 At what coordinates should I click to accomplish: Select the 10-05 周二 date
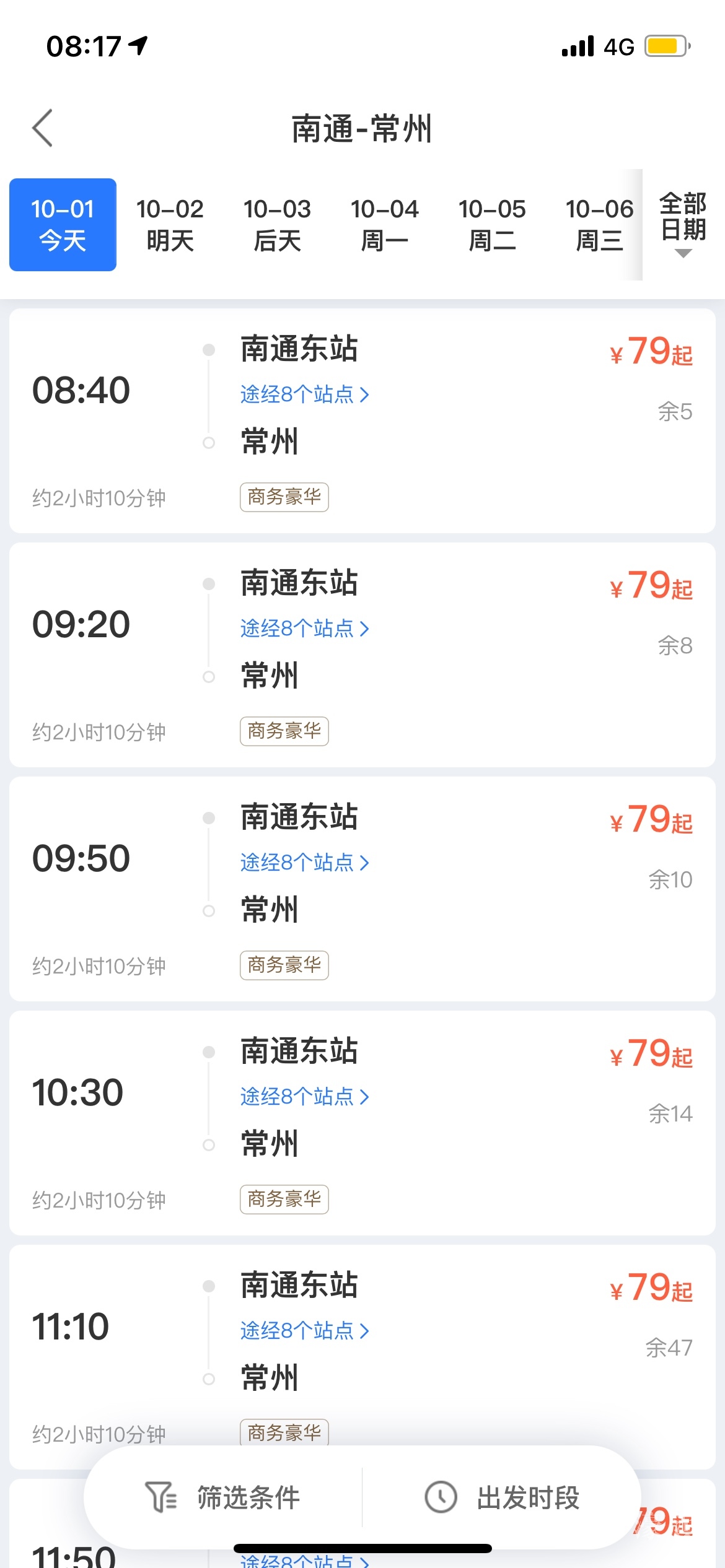[x=492, y=225]
